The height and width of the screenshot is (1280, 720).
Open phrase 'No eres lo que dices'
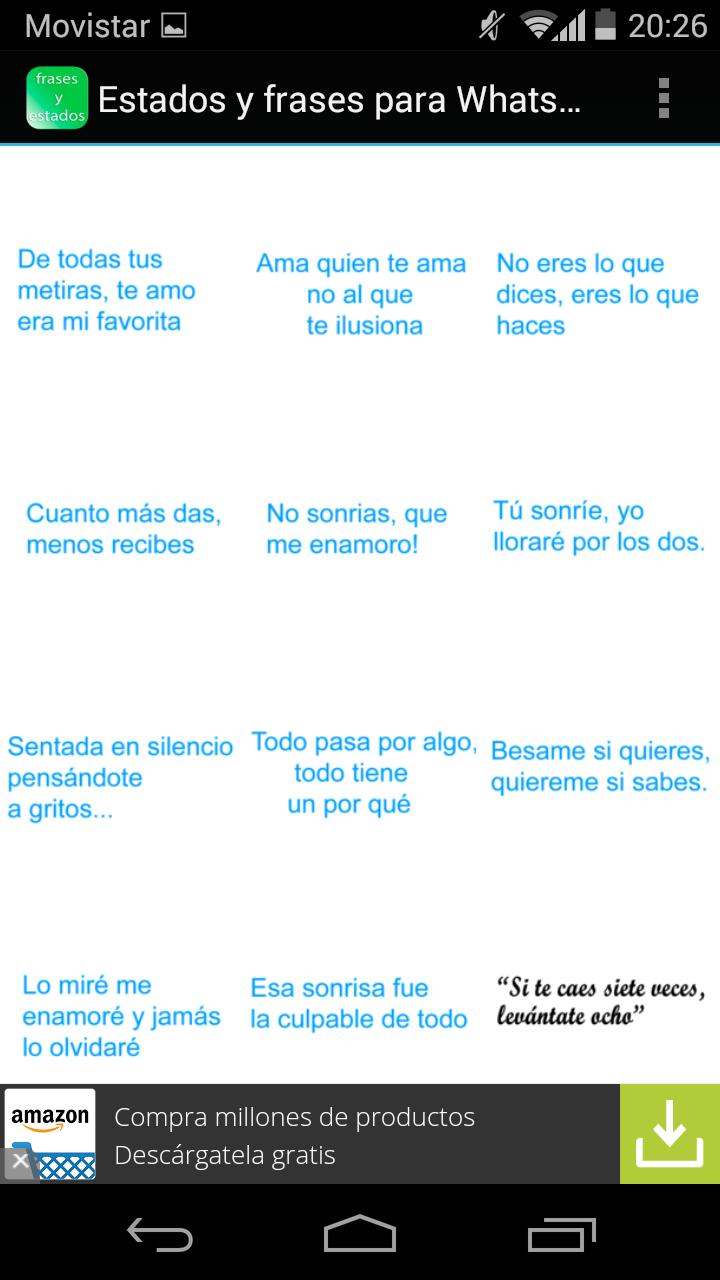pyautogui.click(x=597, y=294)
